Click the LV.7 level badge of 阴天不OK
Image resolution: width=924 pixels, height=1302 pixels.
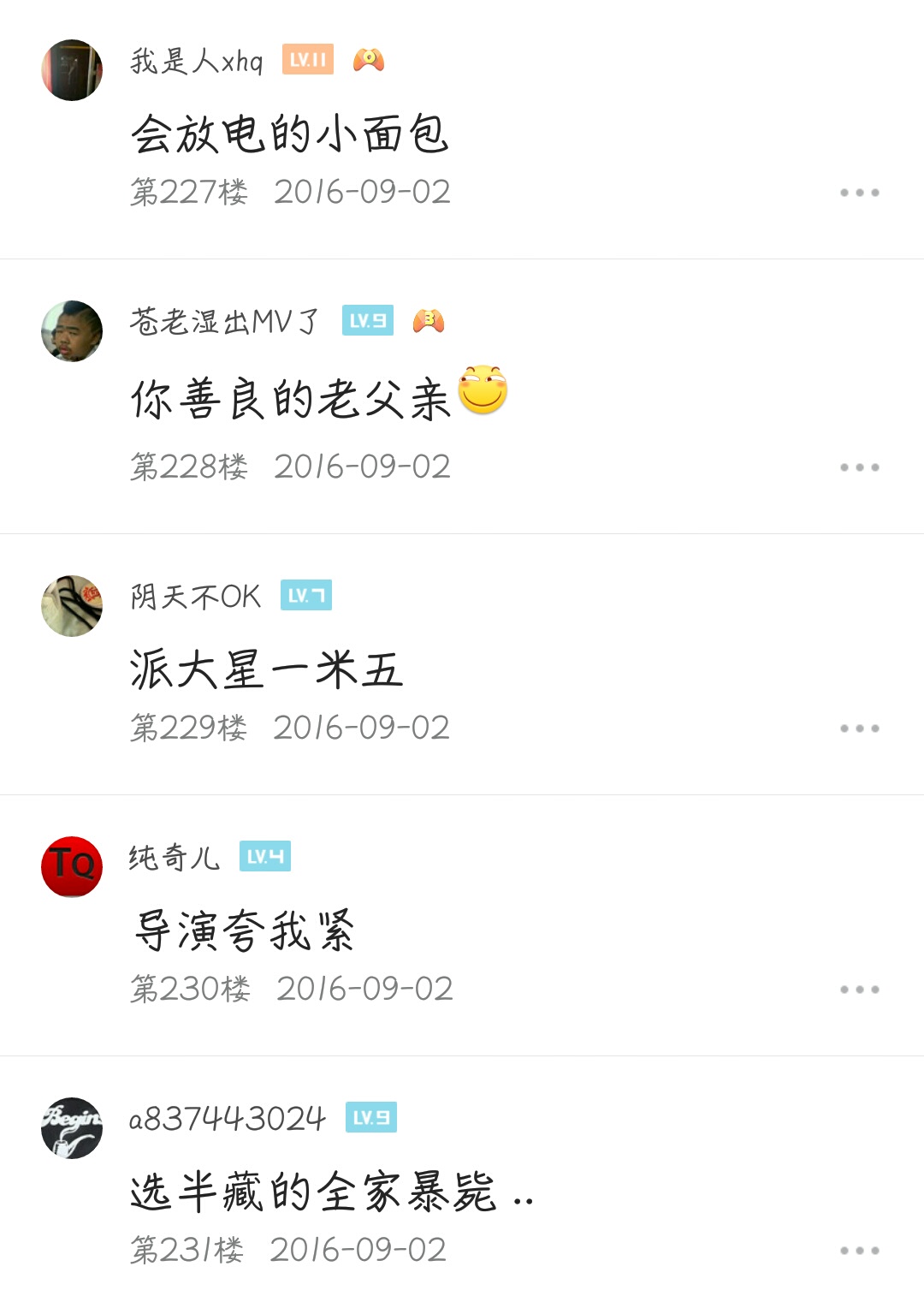click(x=304, y=597)
